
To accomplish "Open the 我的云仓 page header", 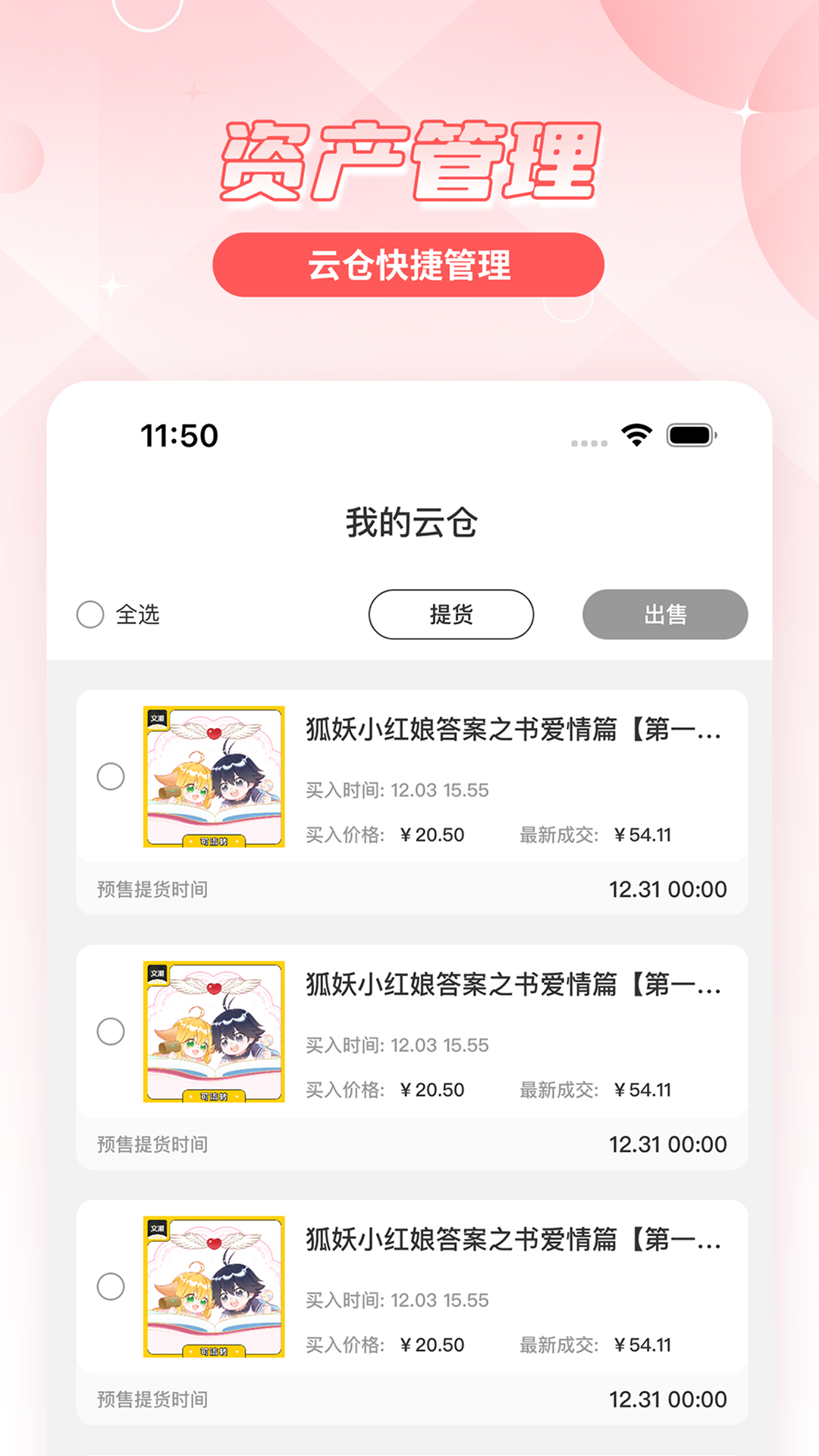I will click(x=409, y=522).
